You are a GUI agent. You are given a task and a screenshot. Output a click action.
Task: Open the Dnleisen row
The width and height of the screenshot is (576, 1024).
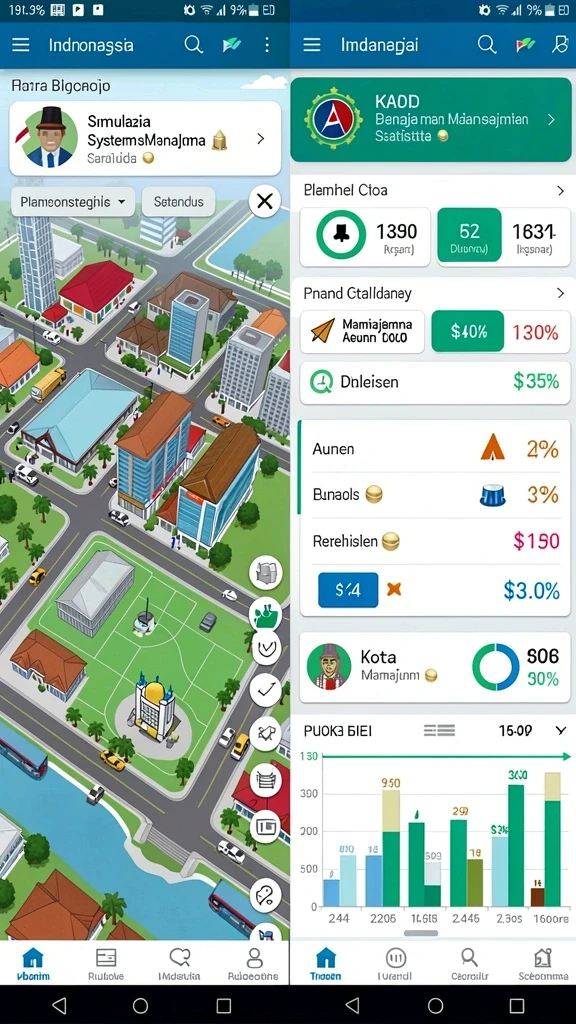tap(435, 382)
